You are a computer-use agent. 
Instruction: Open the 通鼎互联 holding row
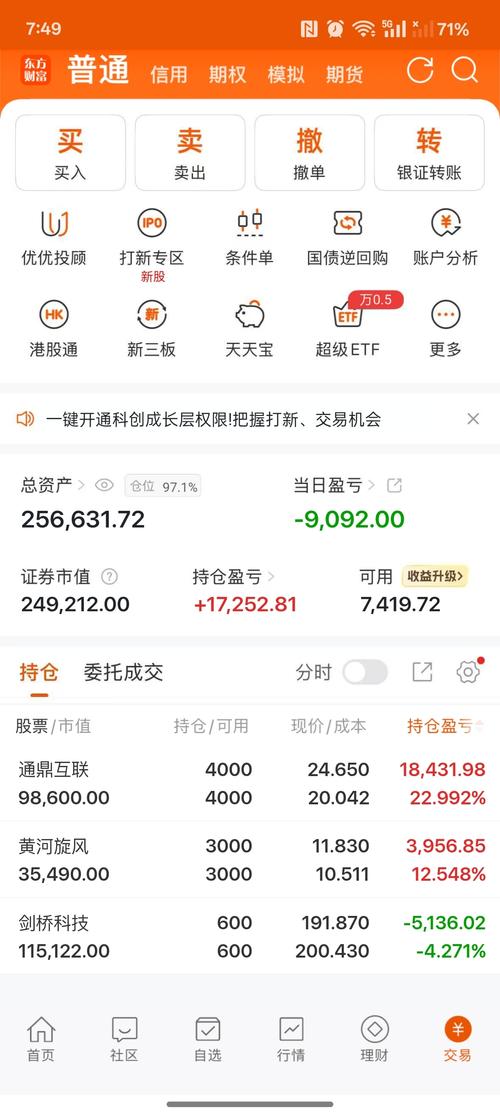click(250, 783)
